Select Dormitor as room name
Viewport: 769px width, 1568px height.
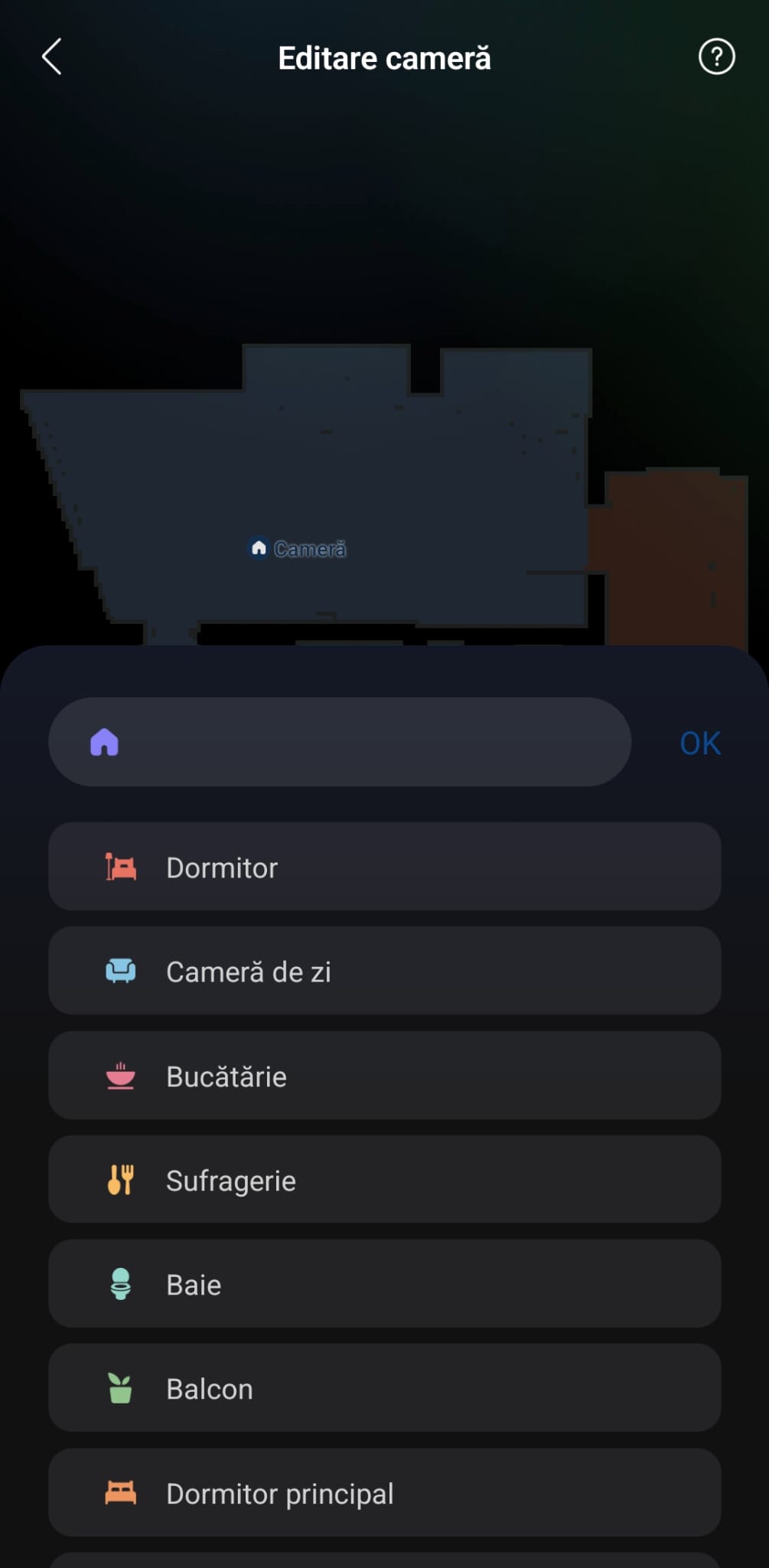(x=384, y=867)
